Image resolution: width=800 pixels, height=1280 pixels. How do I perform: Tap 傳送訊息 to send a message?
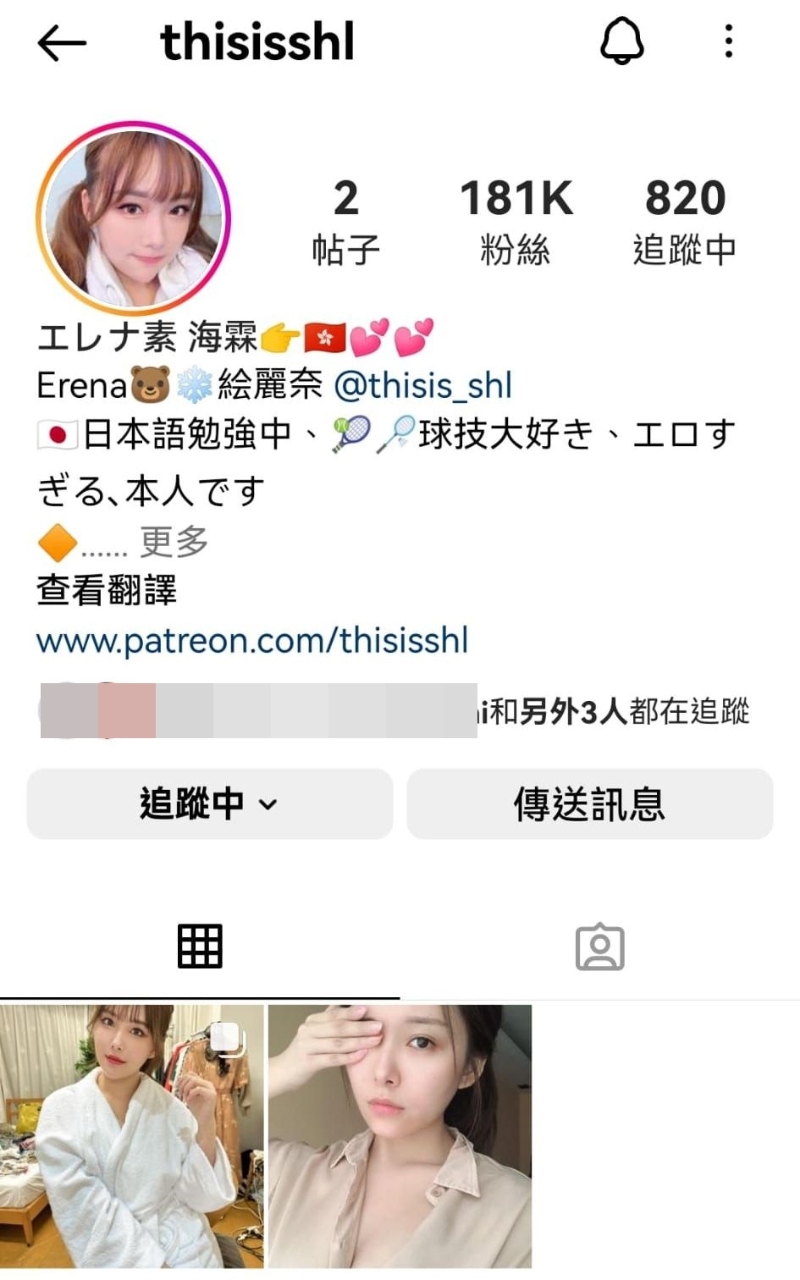pyautogui.click(x=589, y=804)
